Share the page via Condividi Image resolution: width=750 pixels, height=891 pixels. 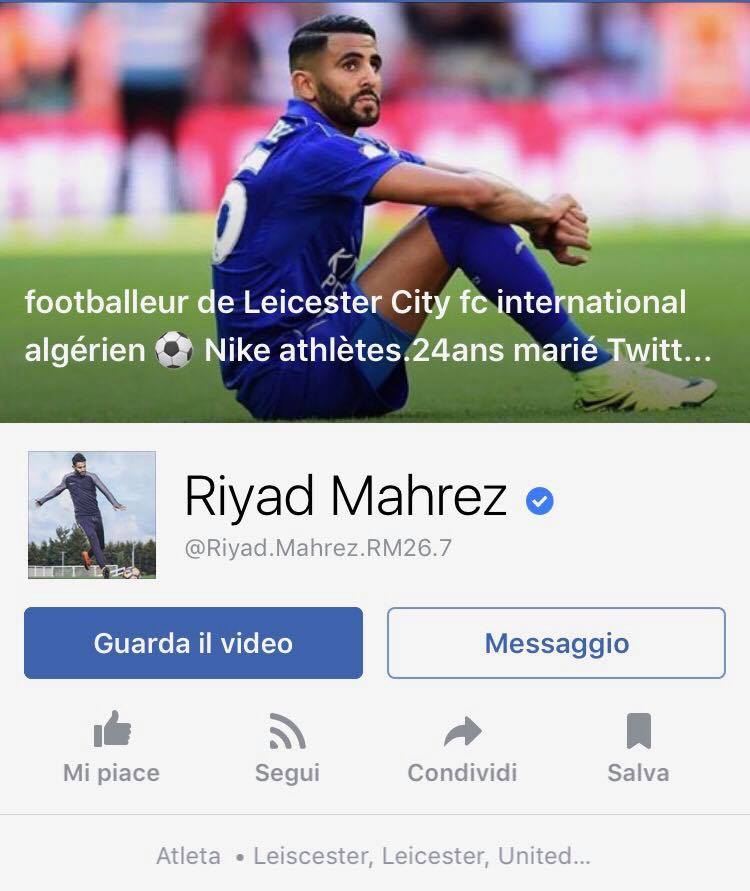pyautogui.click(x=462, y=748)
